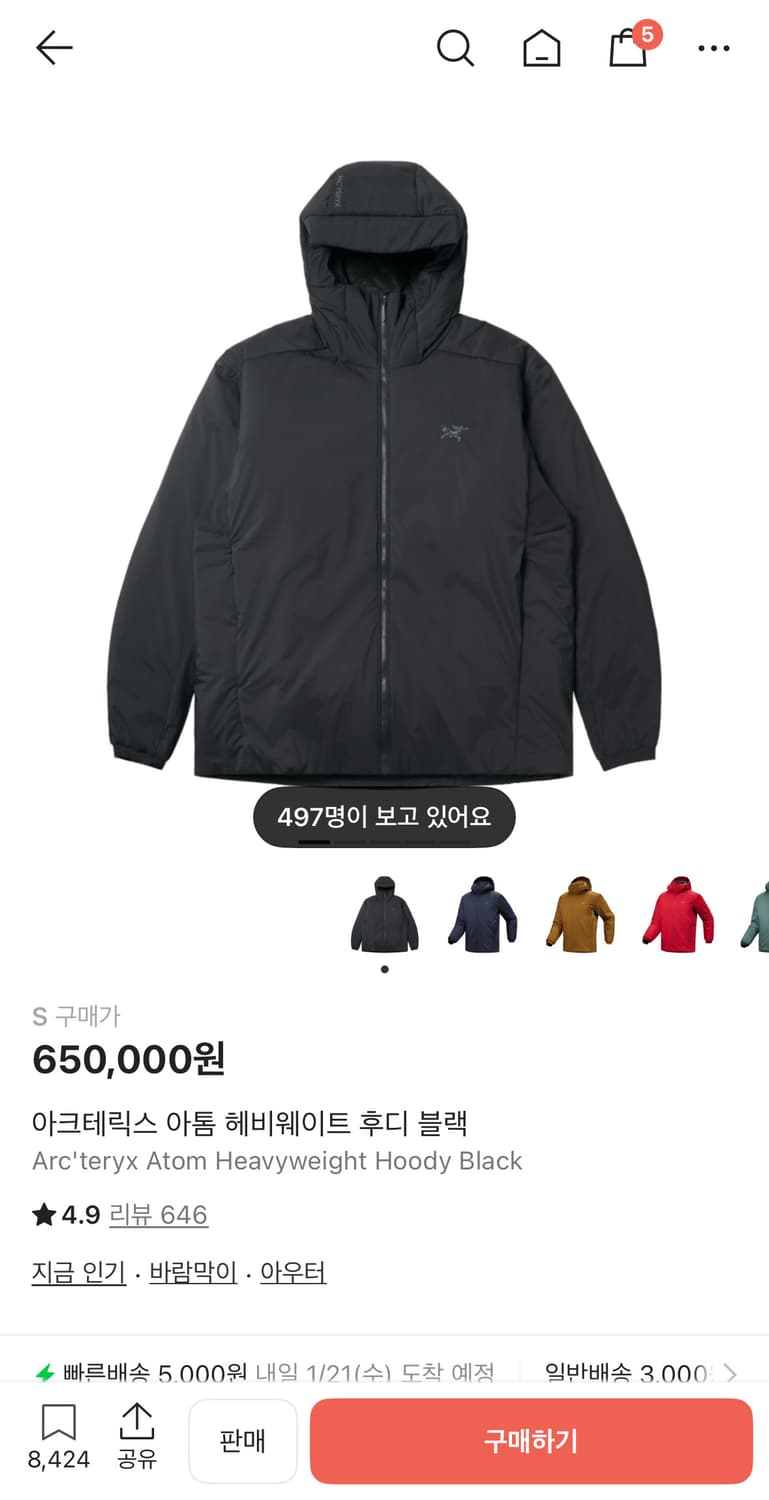This screenshot has width=769, height=1500.
Task: Tap the image carousel dot indicator
Action: 384,968
